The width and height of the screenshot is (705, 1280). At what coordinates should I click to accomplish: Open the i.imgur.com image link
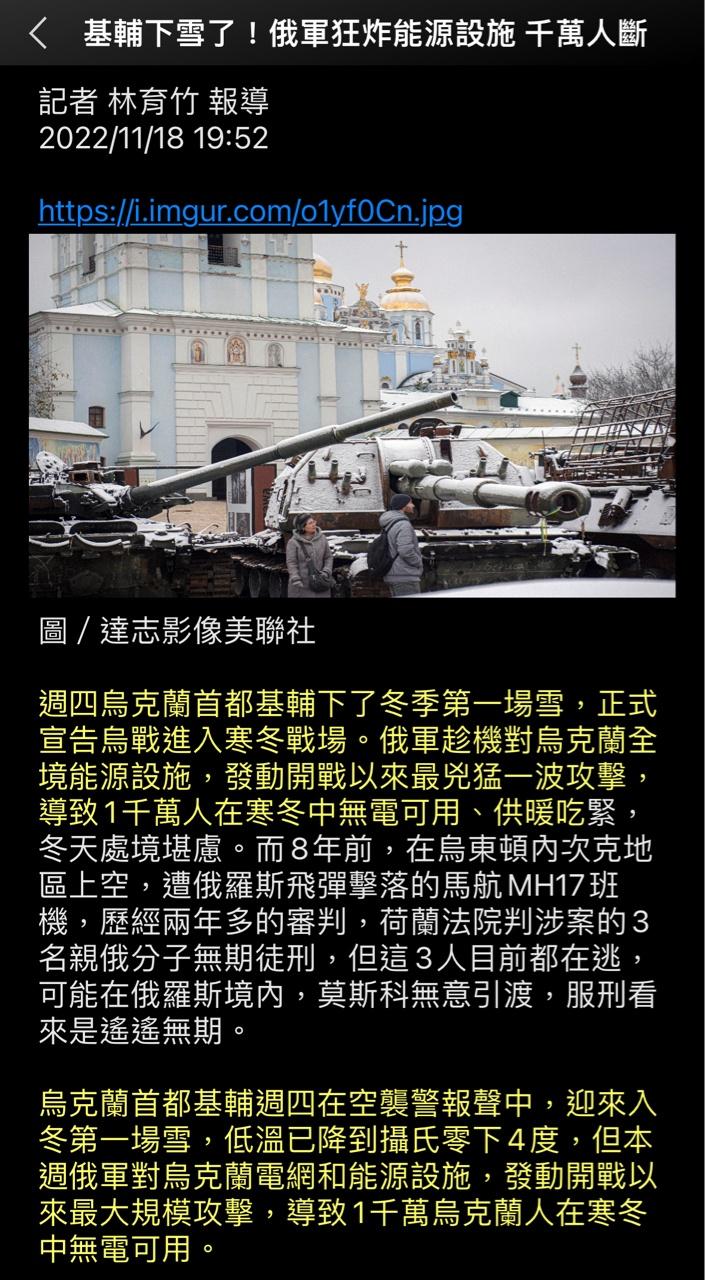250,211
